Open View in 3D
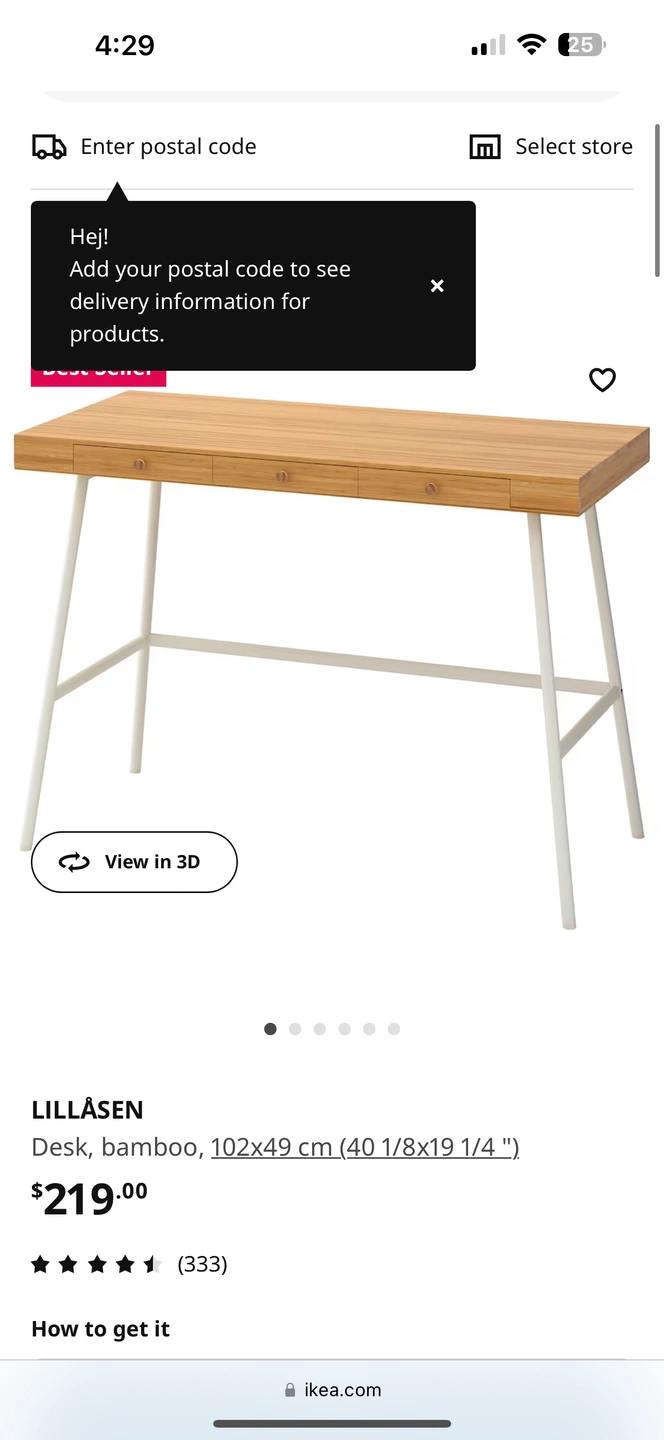 (x=134, y=862)
